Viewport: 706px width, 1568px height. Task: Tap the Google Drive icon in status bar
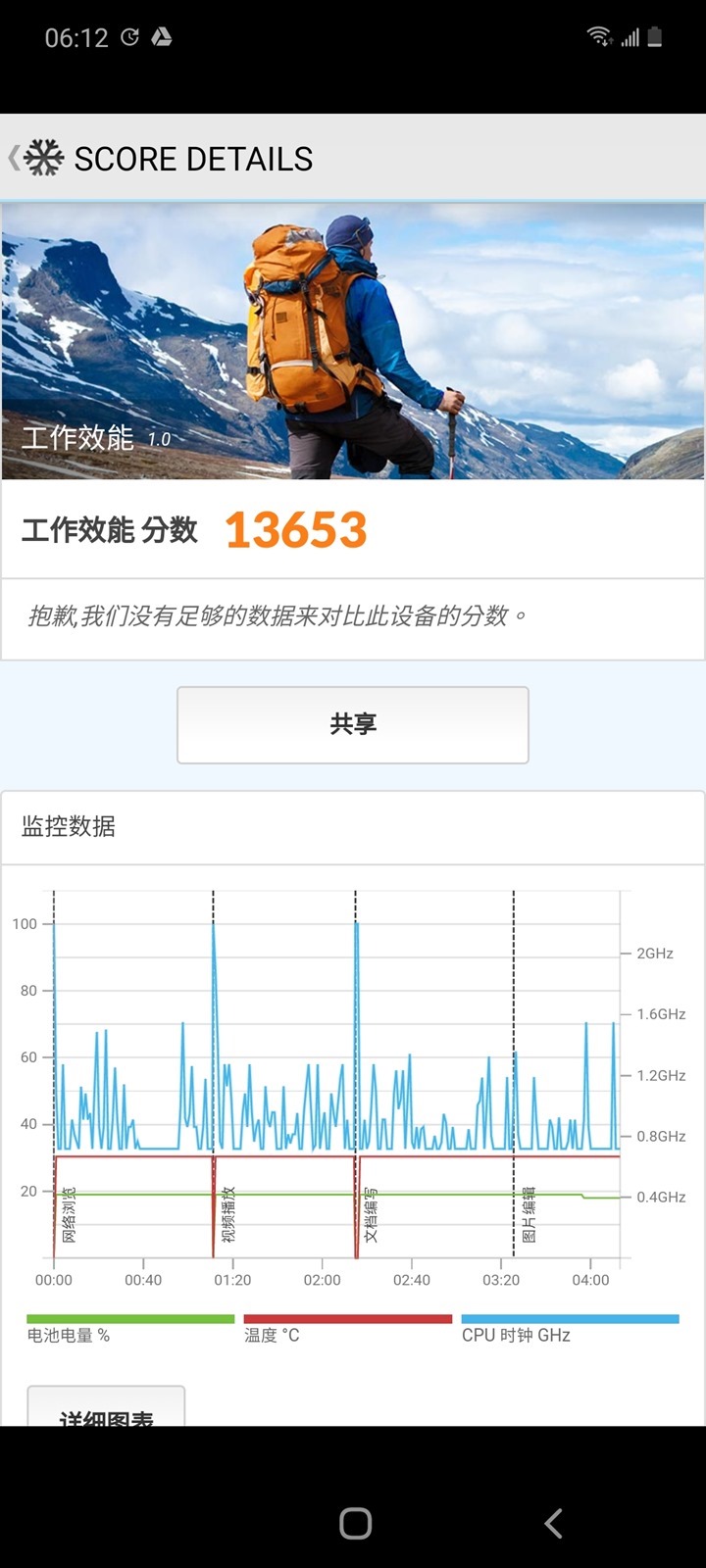(162, 36)
